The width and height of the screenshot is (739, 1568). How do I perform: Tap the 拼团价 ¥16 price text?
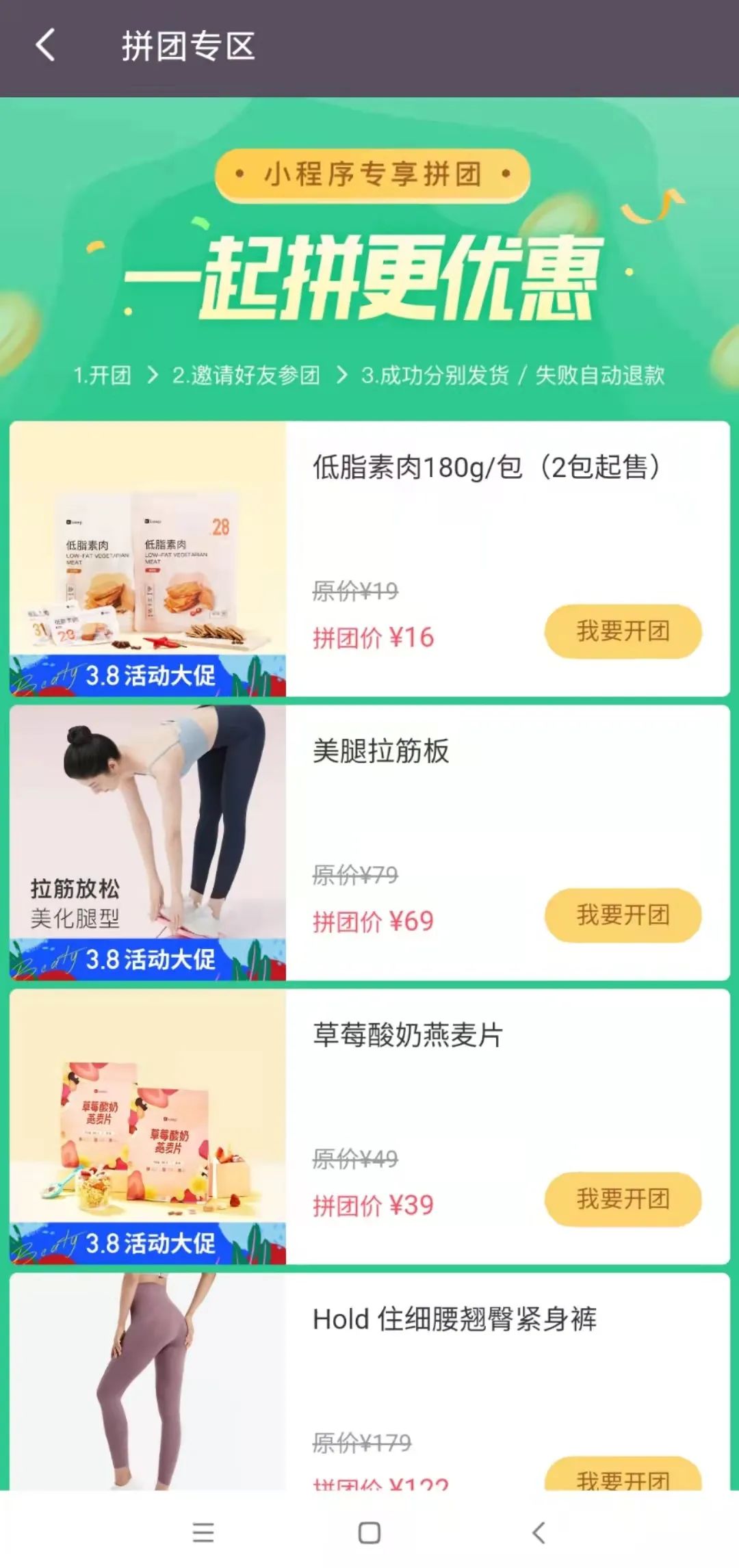coord(373,636)
